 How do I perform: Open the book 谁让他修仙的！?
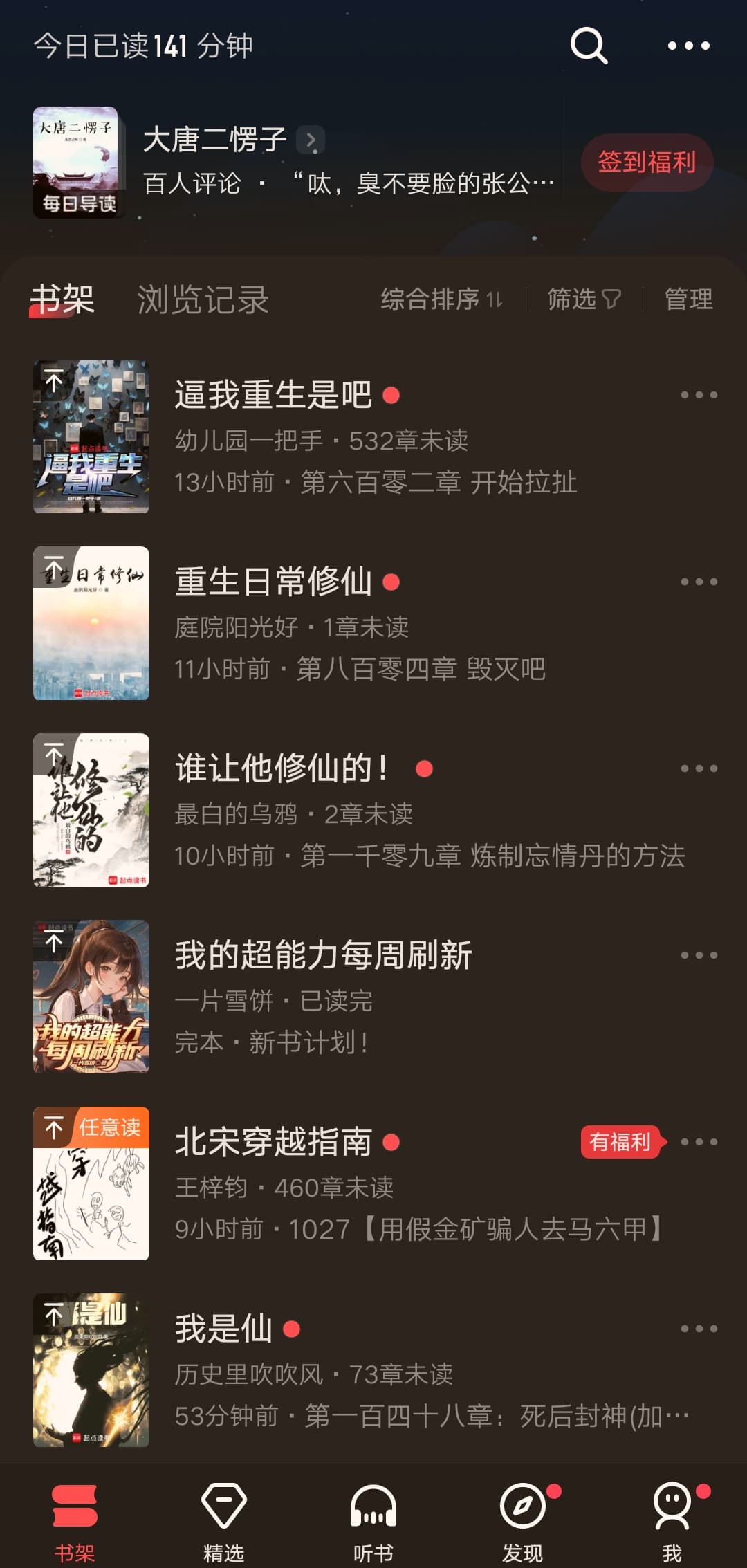(x=281, y=768)
